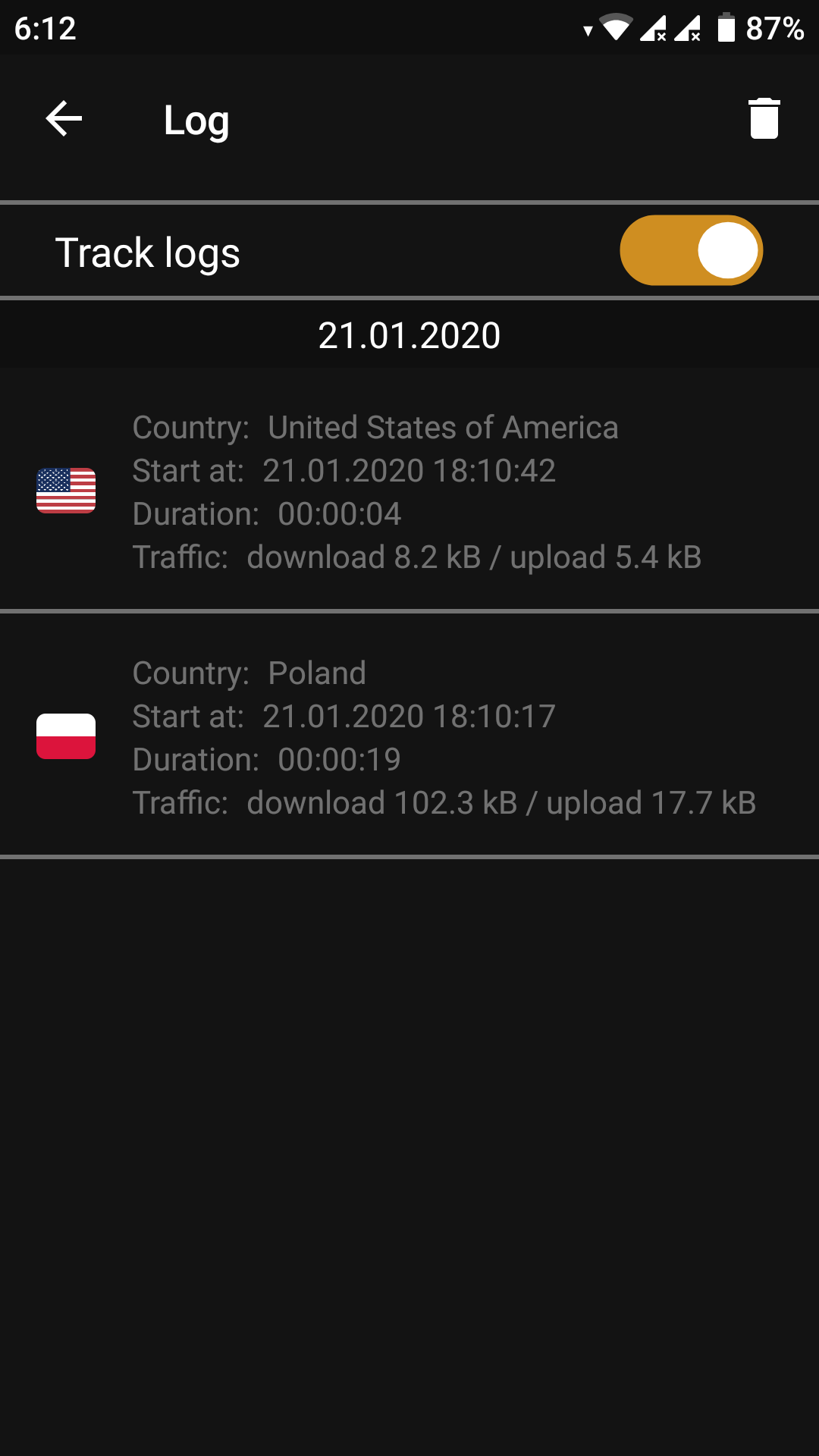Turn the orange Track logs switch off
The image size is (819, 1456).
[x=691, y=250]
